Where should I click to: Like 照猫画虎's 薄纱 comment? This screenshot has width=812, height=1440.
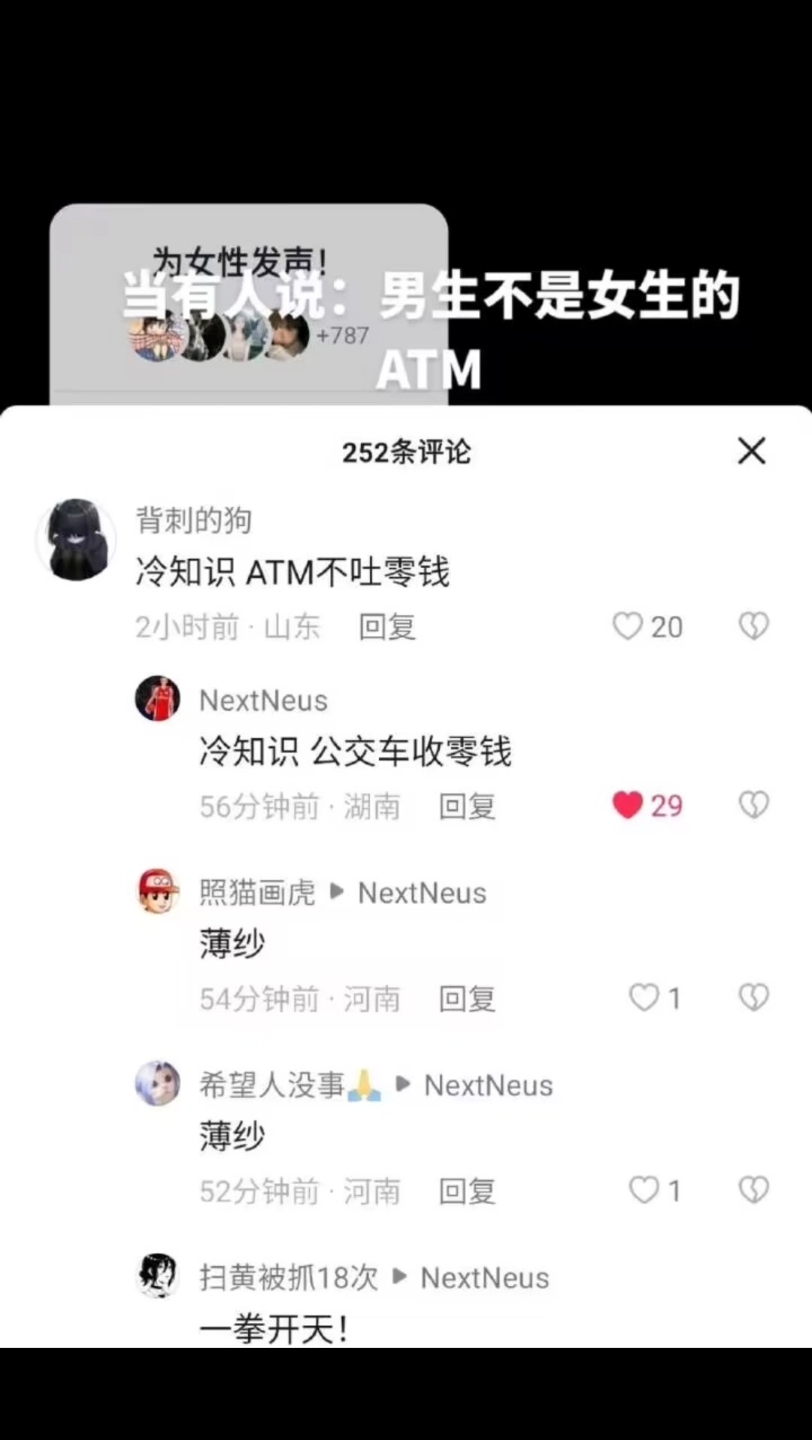pyautogui.click(x=644, y=998)
